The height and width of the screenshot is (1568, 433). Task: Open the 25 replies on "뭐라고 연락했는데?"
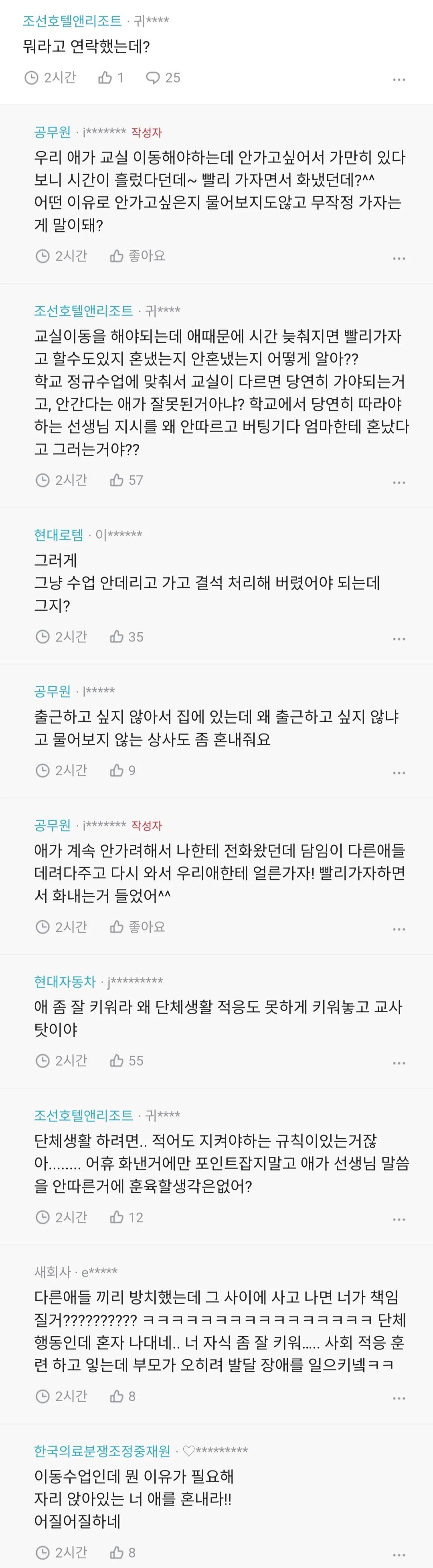coord(163,78)
